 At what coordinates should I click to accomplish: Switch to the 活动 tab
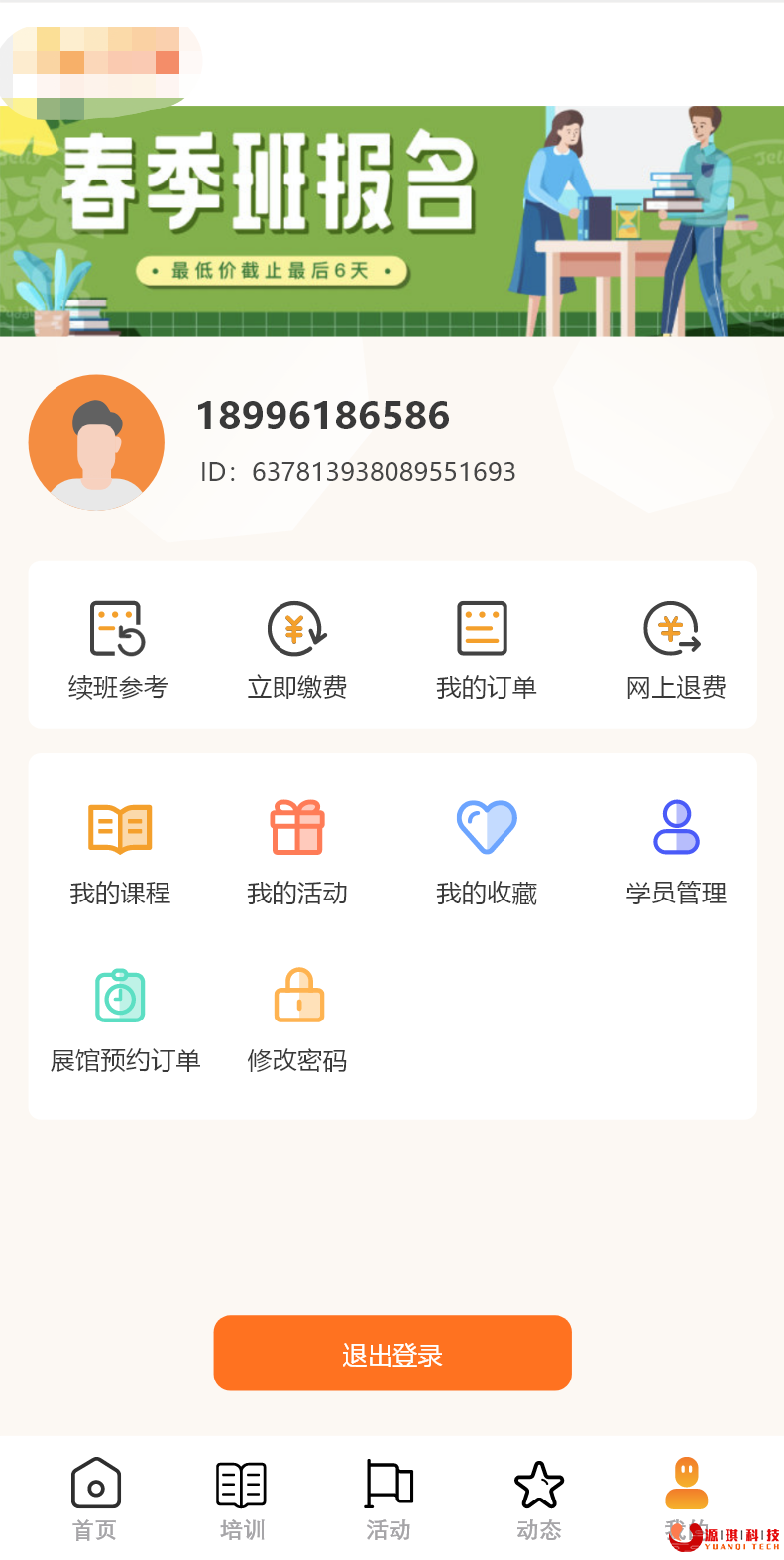point(389,1500)
